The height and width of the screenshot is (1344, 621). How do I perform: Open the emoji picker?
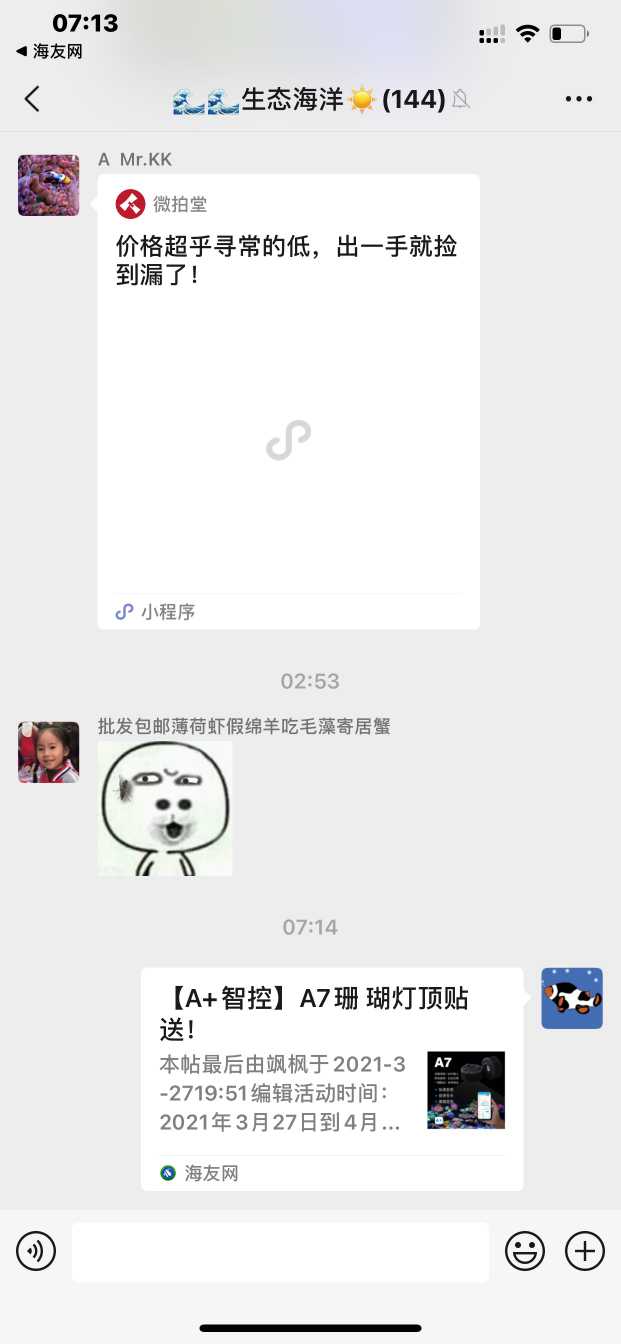click(x=525, y=1251)
